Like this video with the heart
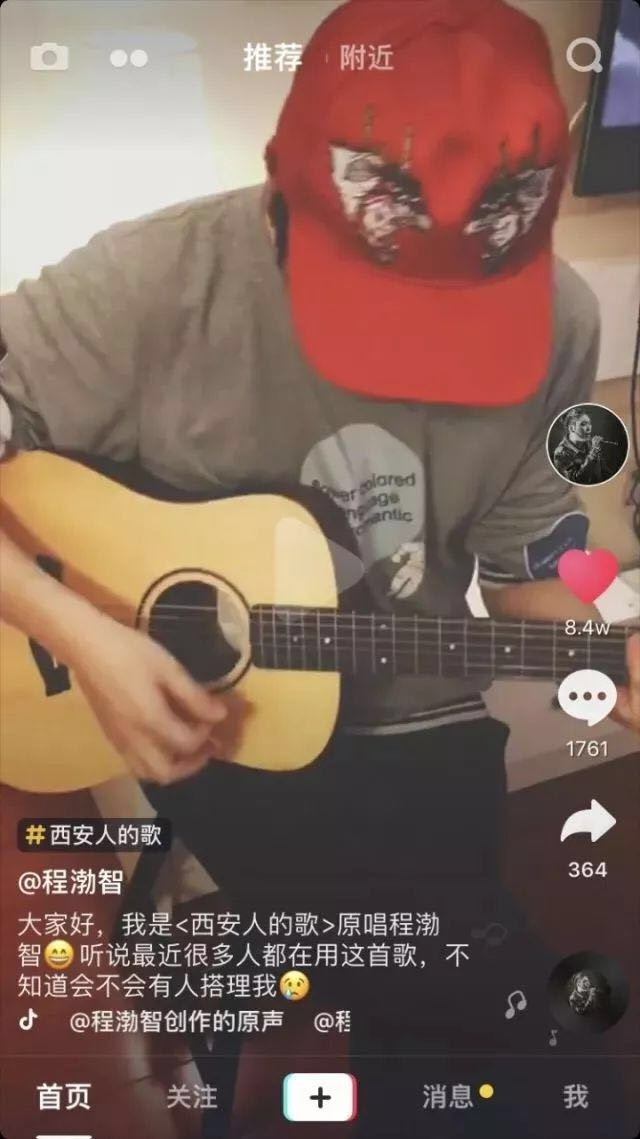Screen dimensions: 640x1139 (x=588, y=577)
